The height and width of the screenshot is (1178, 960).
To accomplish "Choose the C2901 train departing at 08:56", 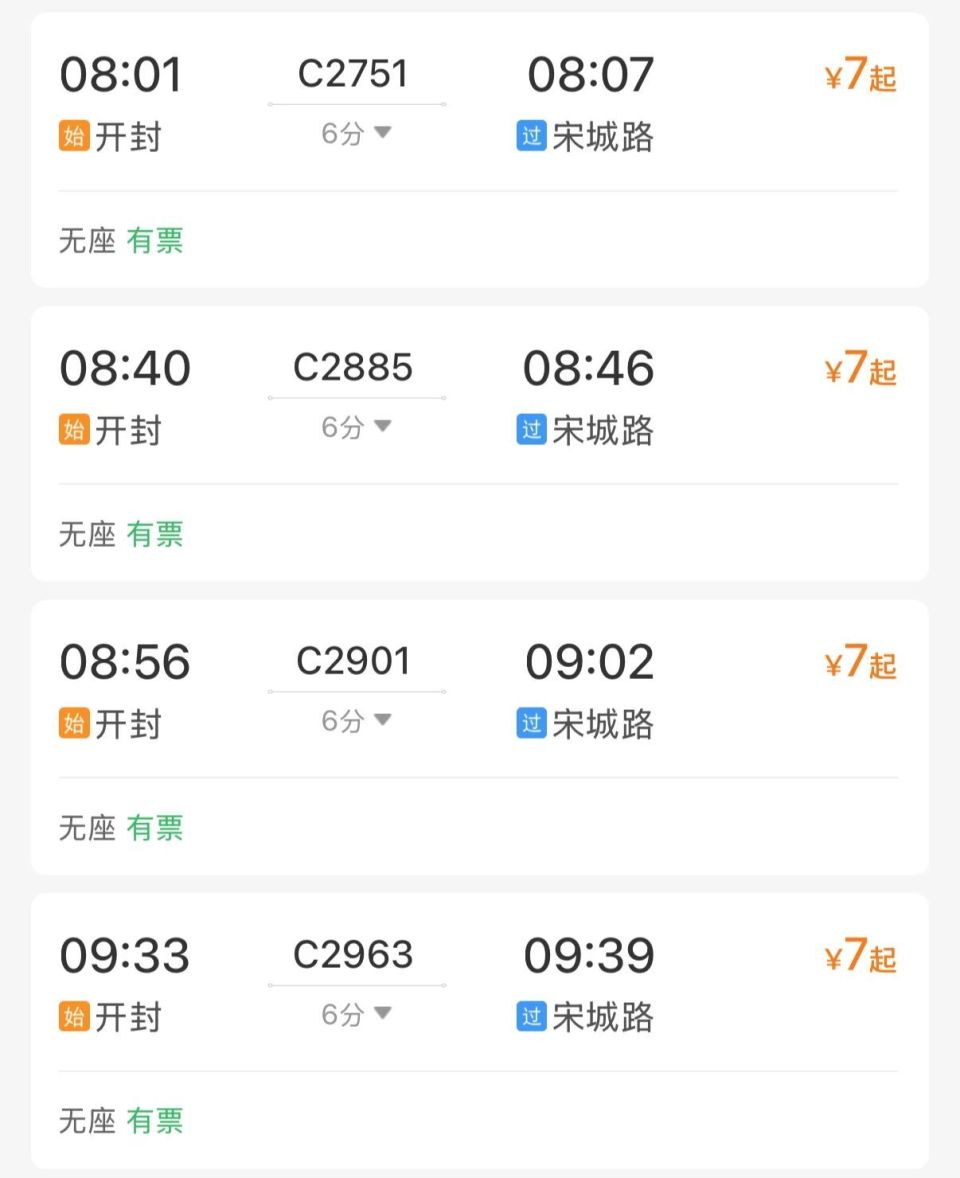I will [480, 737].
